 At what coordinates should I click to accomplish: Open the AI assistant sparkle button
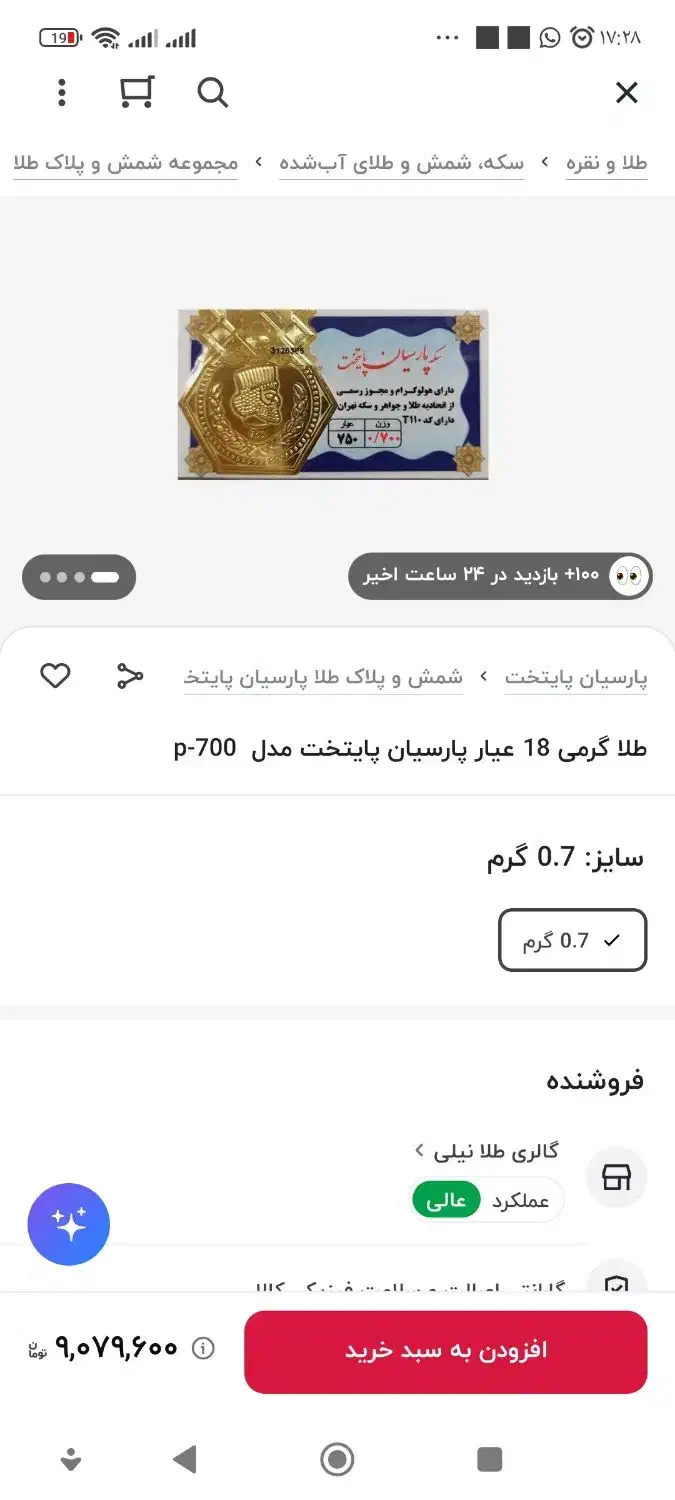[x=69, y=1224]
